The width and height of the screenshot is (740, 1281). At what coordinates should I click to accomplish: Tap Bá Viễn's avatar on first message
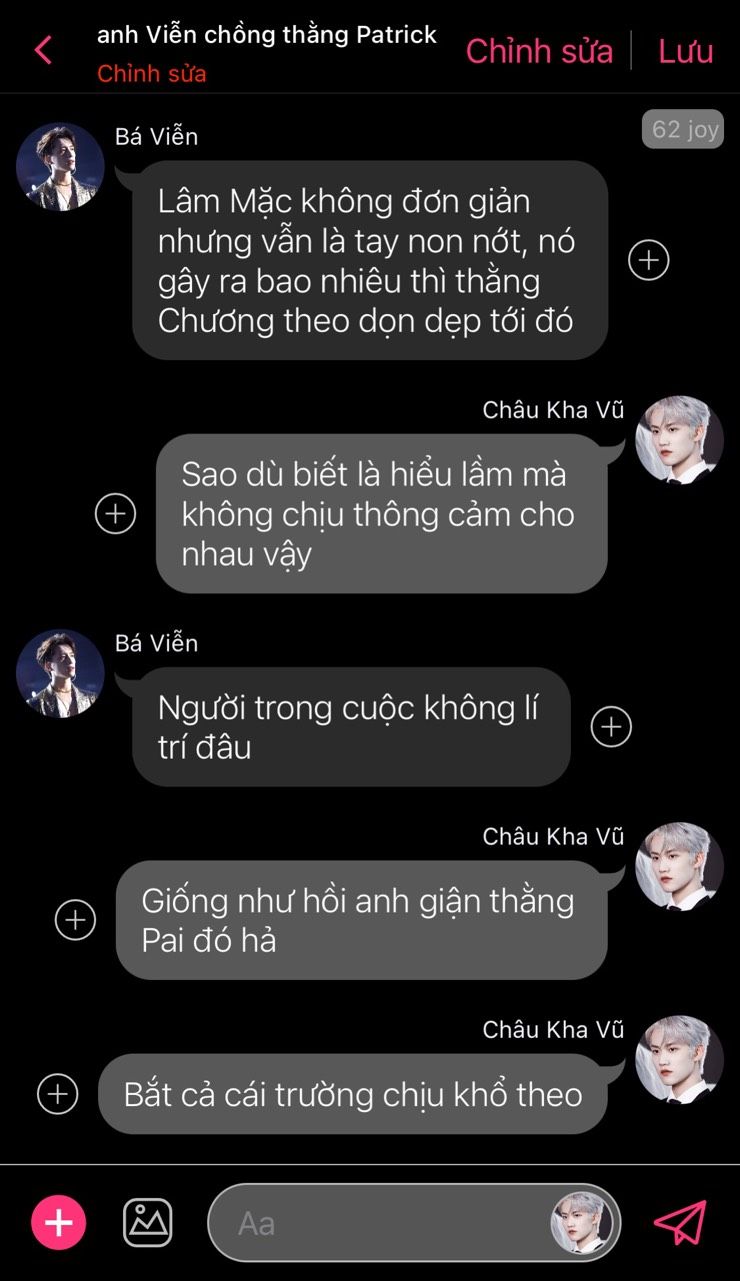pos(60,167)
